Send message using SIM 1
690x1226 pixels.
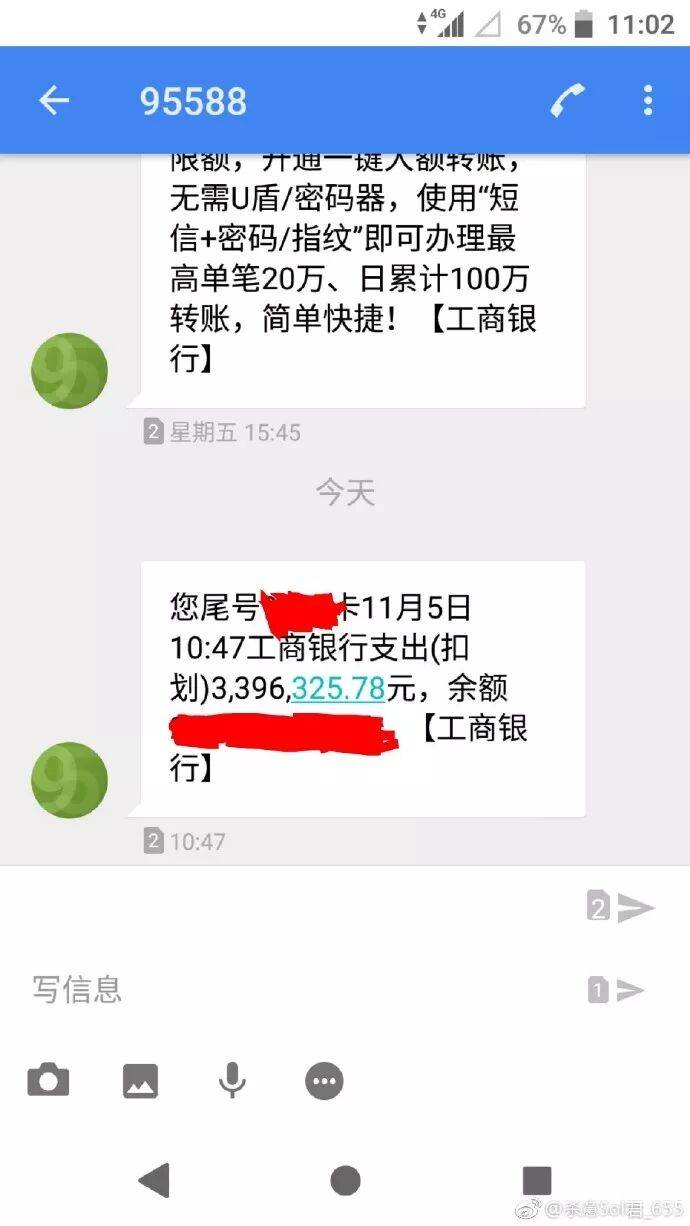(616, 991)
